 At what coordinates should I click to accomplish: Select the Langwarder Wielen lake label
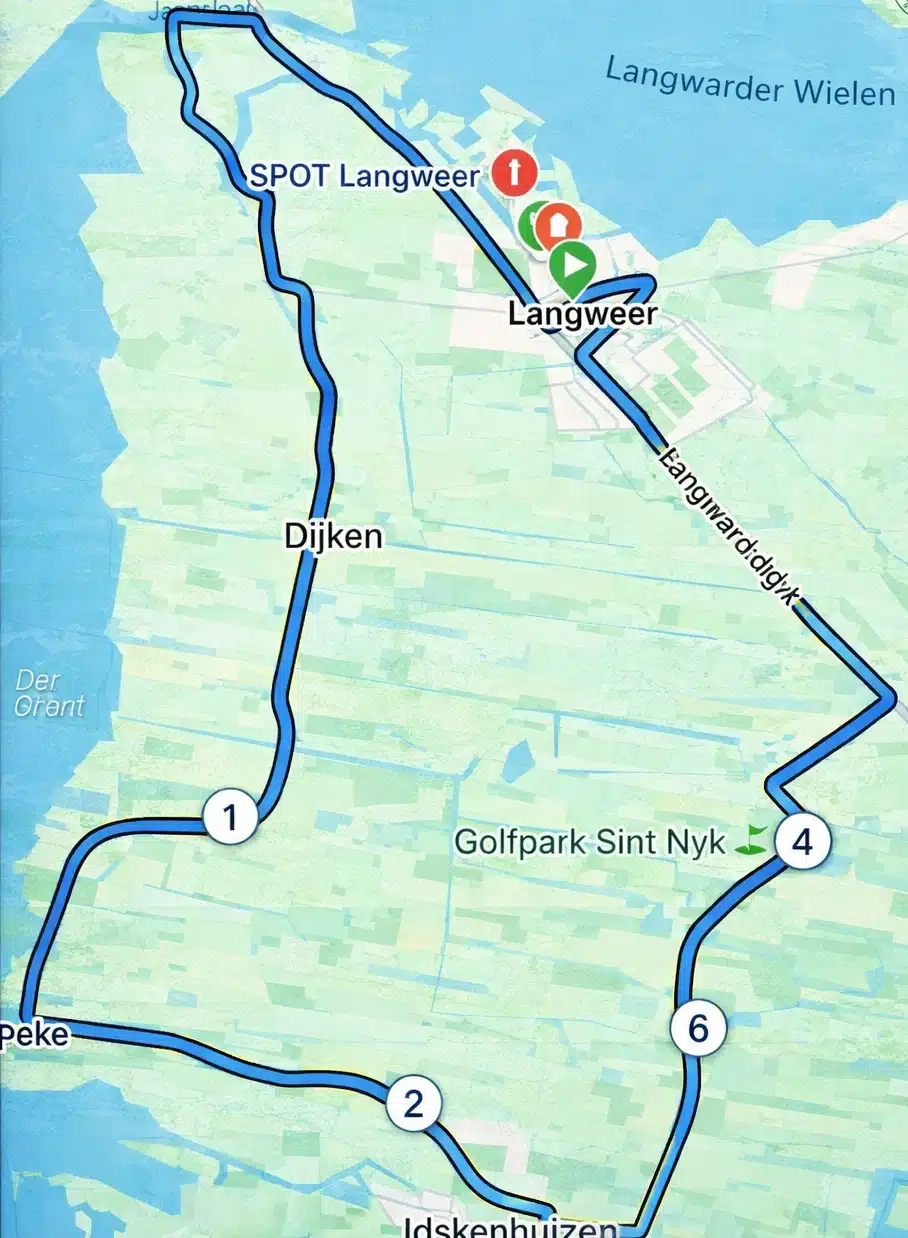(x=748, y=82)
